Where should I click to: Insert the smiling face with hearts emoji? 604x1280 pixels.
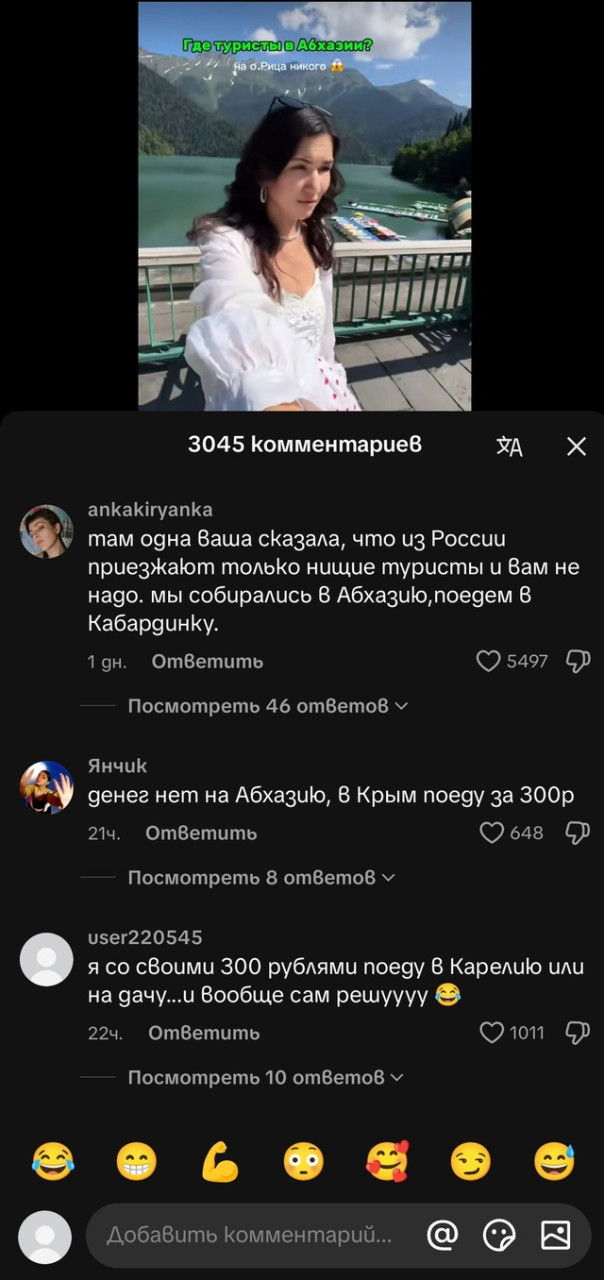[x=387, y=1162]
